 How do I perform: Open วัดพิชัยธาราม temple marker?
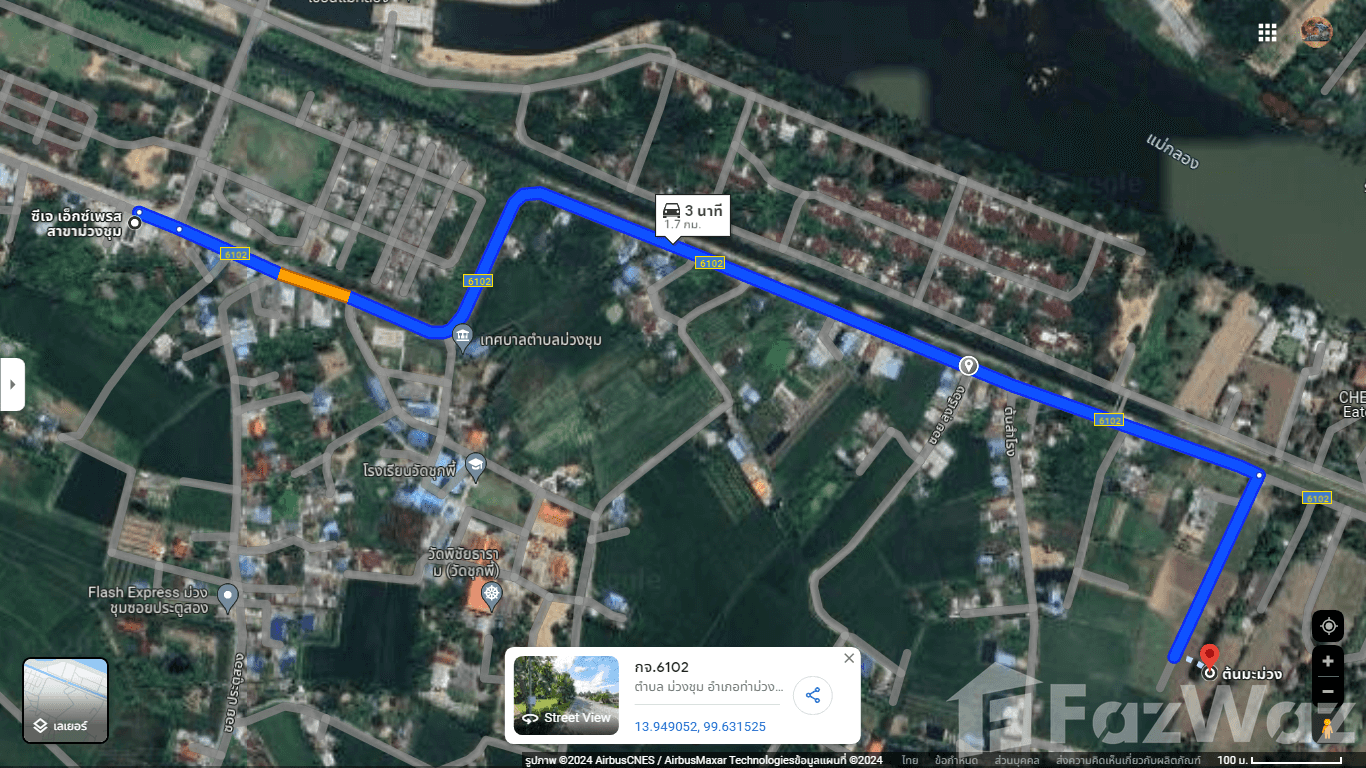pos(490,596)
